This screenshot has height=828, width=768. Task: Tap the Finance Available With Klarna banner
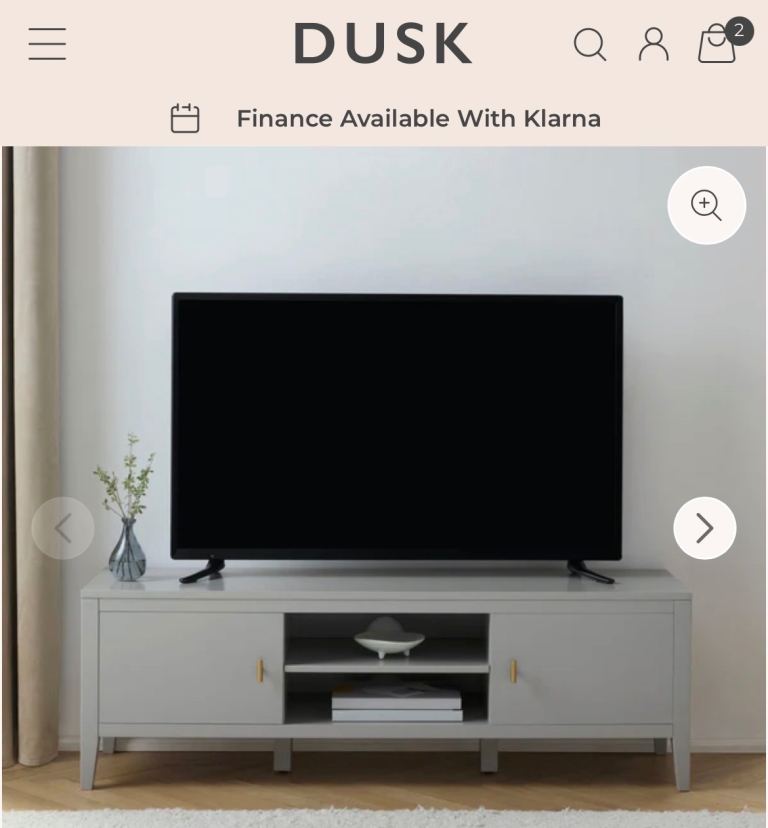pos(417,119)
